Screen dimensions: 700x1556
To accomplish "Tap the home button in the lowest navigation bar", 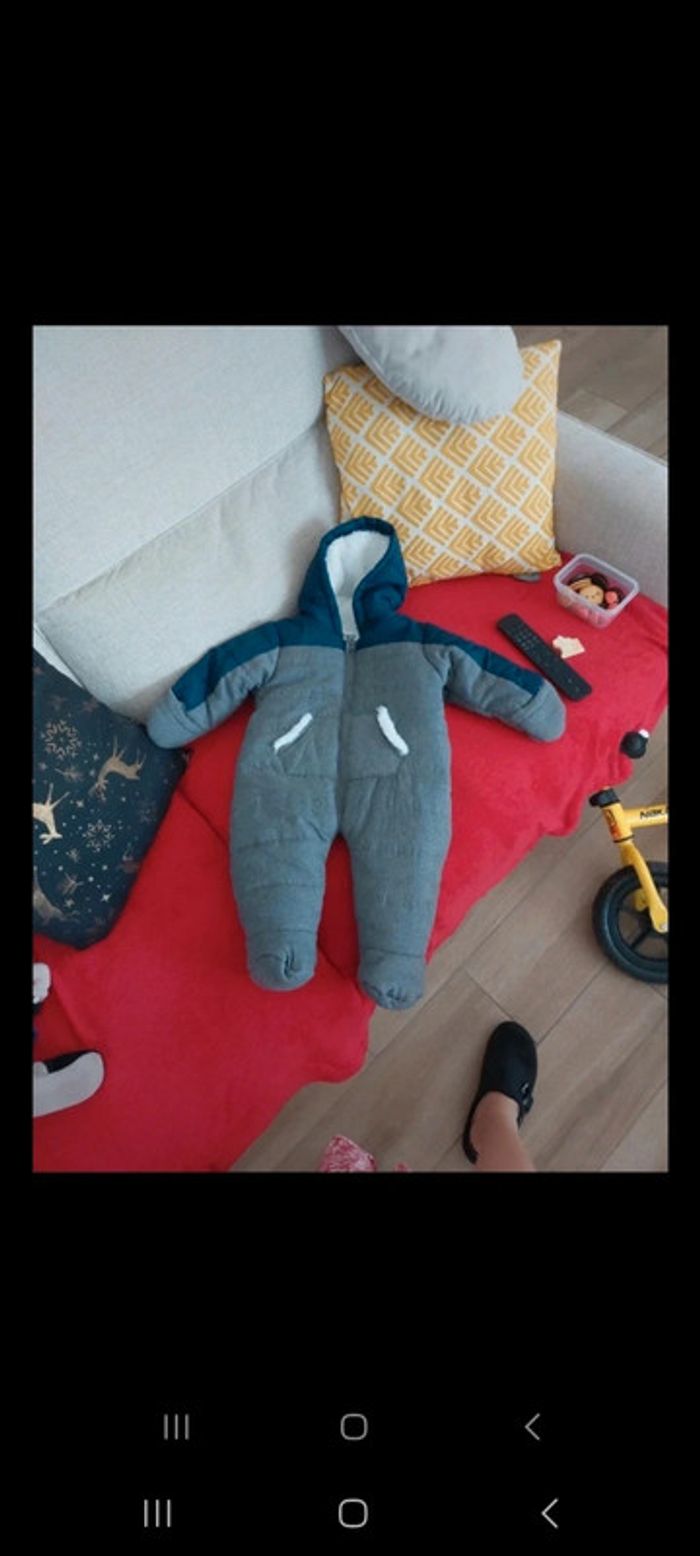I will pyautogui.click(x=353, y=1513).
